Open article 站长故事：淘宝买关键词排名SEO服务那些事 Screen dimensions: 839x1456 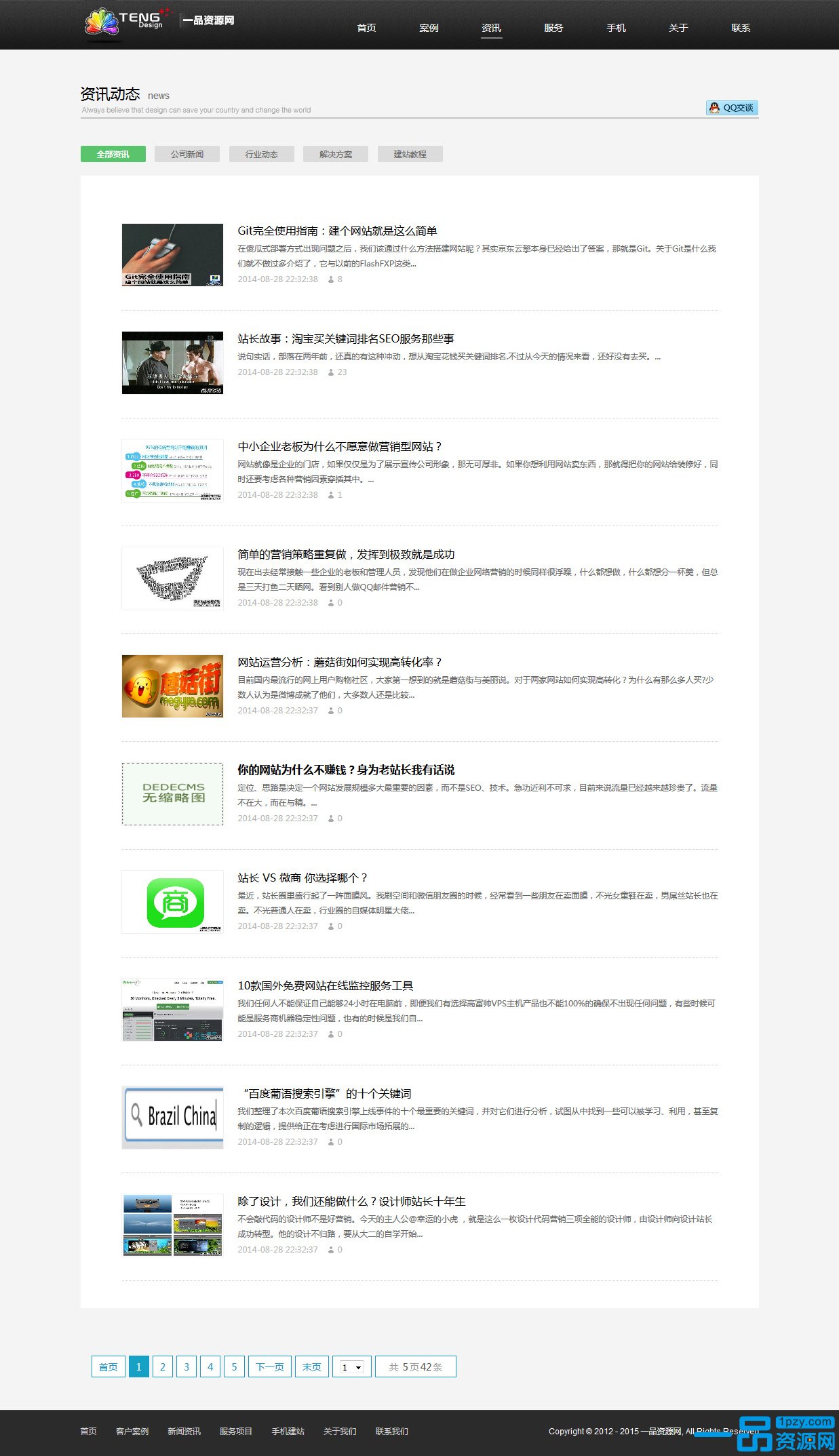pyautogui.click(x=345, y=338)
